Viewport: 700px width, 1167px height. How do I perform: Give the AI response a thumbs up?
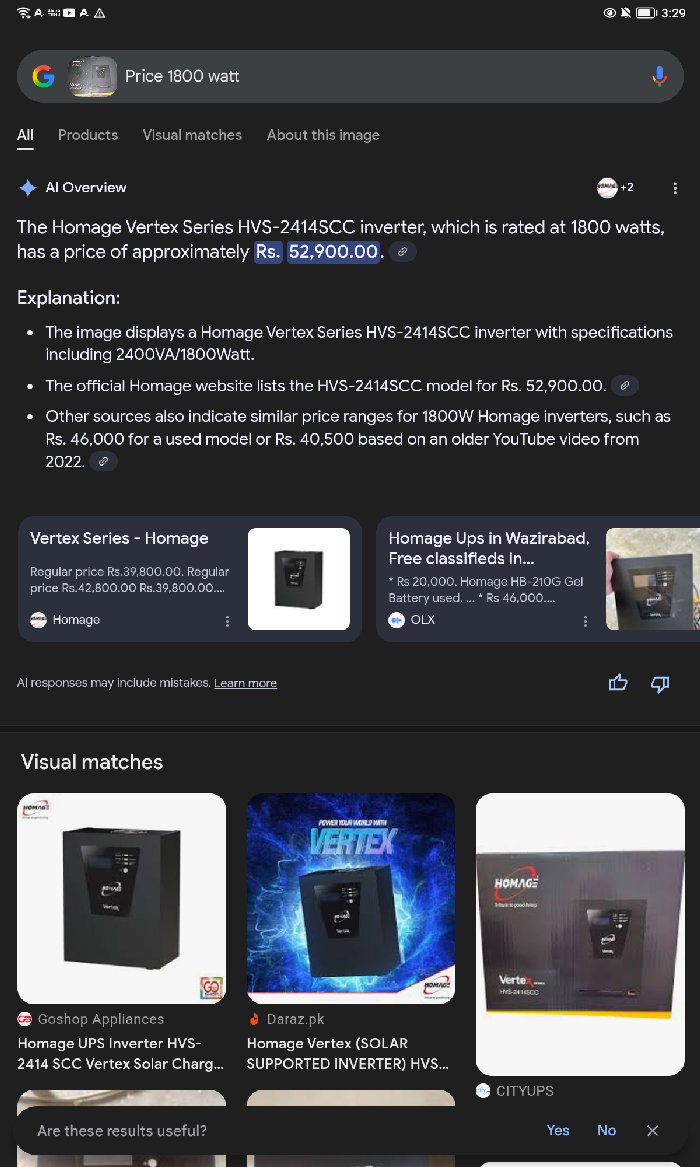point(618,683)
